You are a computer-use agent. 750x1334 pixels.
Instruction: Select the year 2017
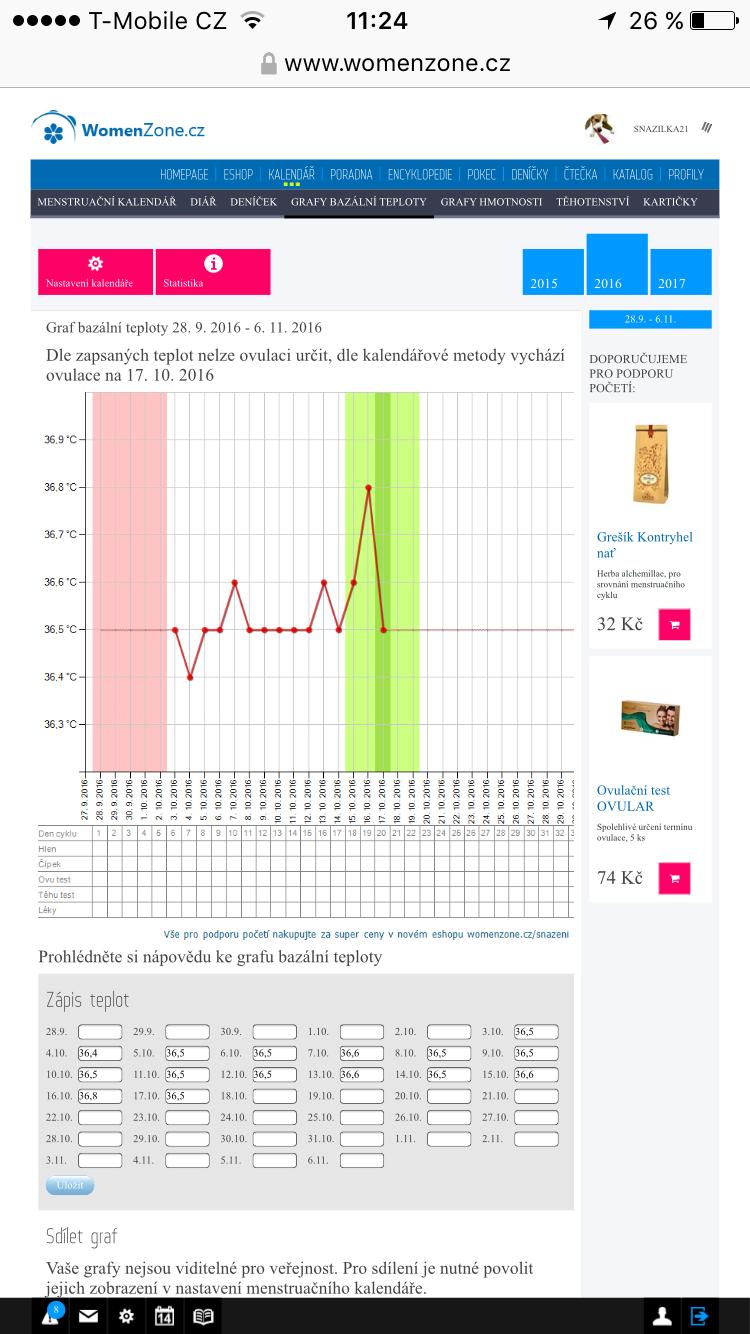click(680, 272)
